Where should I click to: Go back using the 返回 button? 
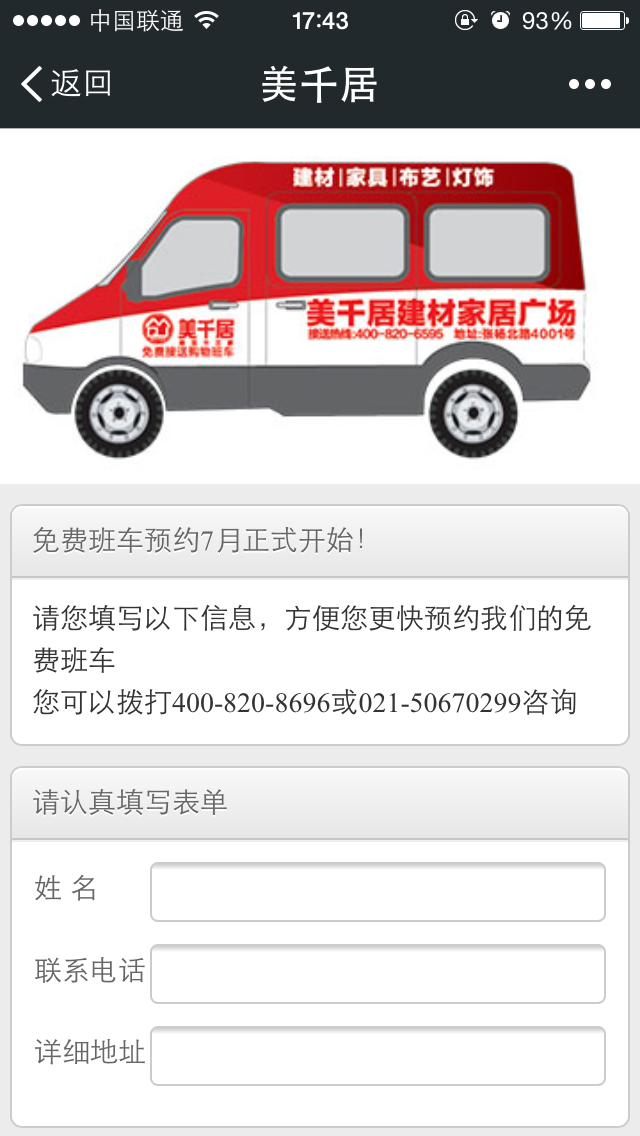(66, 84)
